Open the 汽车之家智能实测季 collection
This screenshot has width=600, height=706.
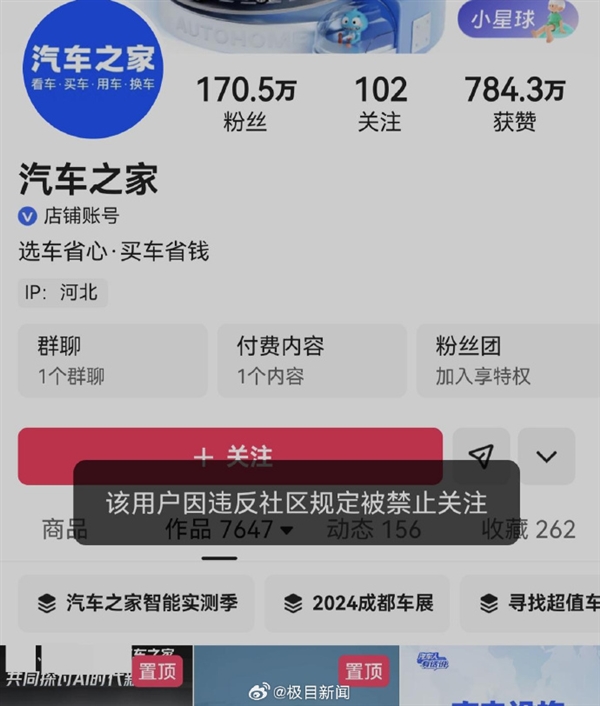point(135,603)
